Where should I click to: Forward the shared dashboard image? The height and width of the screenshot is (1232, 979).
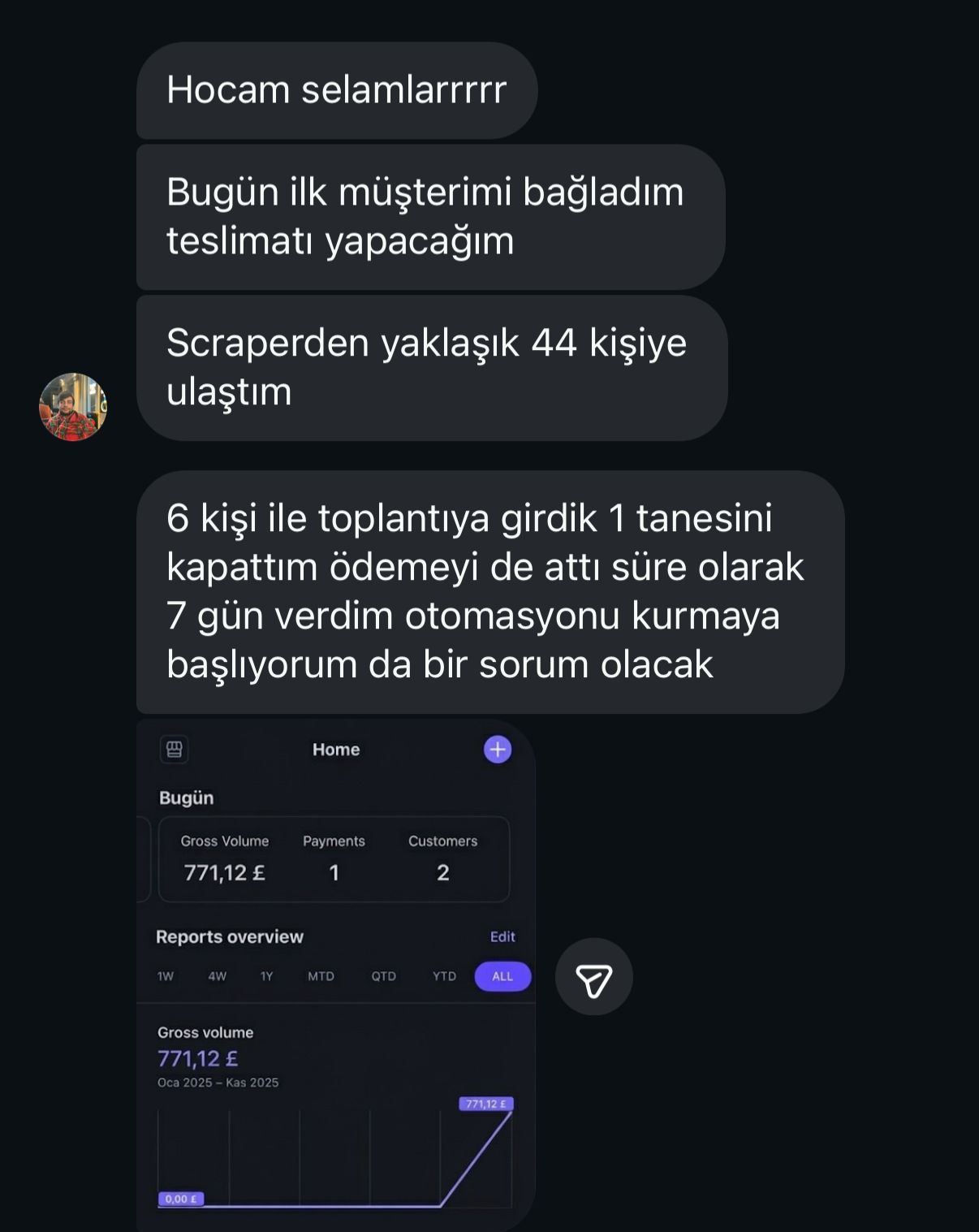click(x=593, y=977)
